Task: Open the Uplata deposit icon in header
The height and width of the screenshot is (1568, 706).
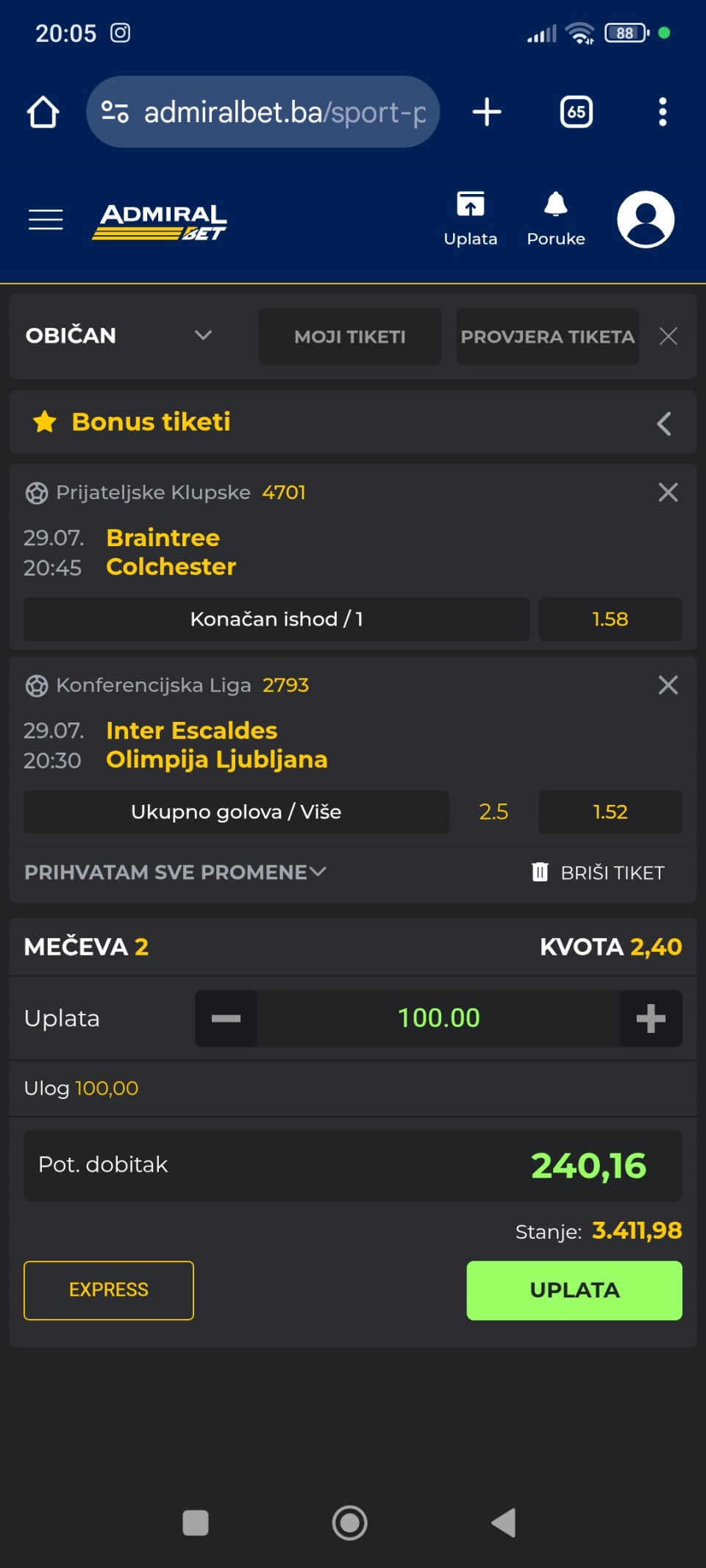Action: [x=471, y=219]
